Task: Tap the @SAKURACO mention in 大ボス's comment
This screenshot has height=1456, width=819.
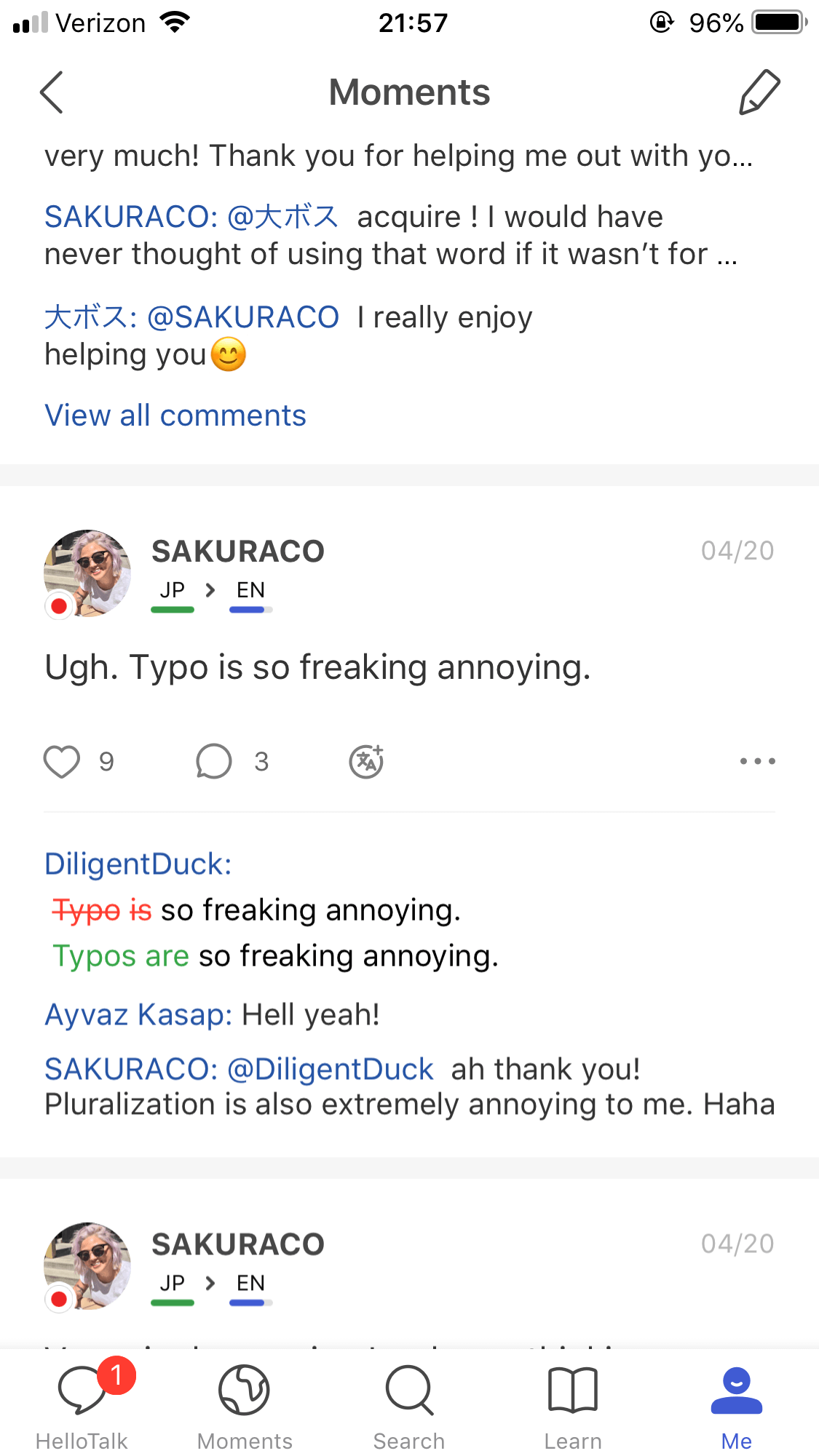Action: [243, 317]
